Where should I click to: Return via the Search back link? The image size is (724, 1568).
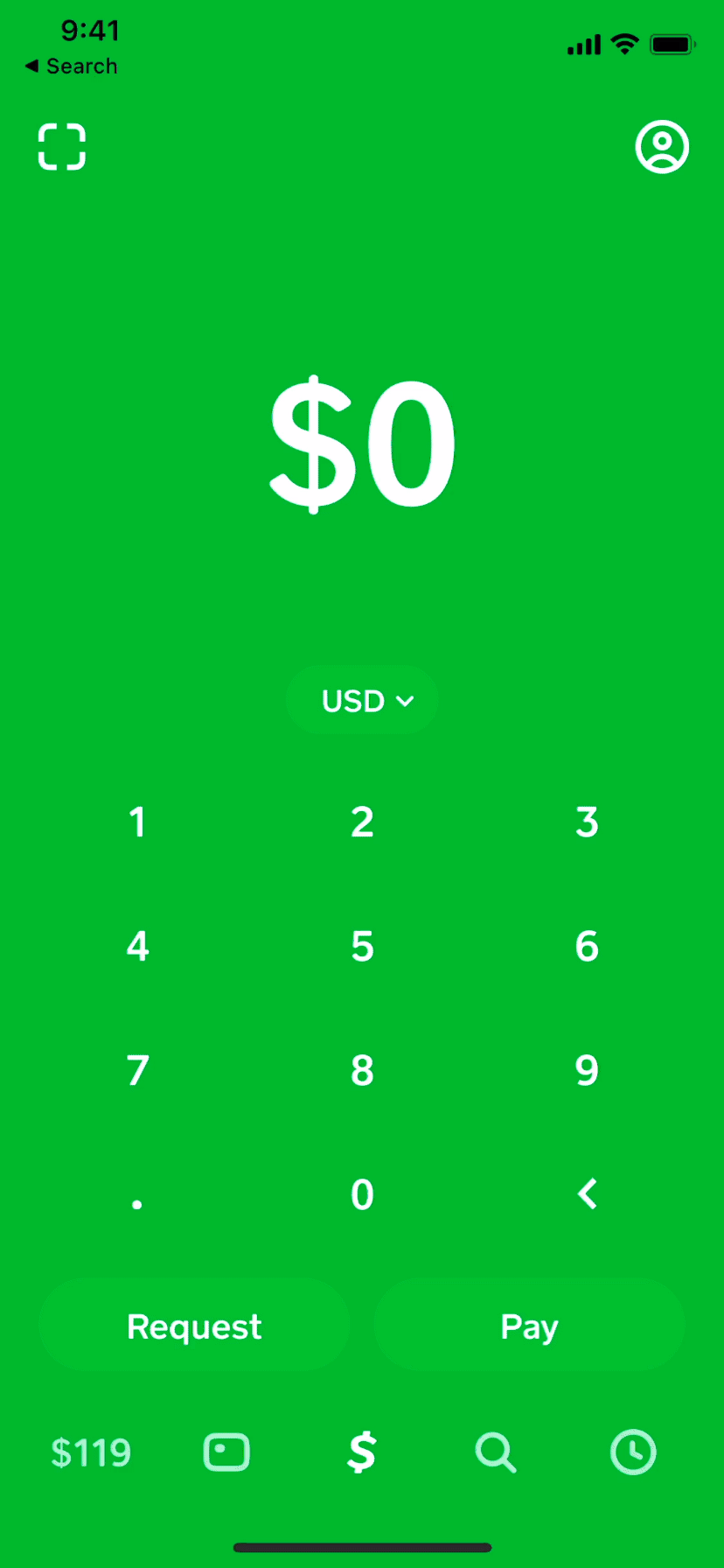coord(70,66)
